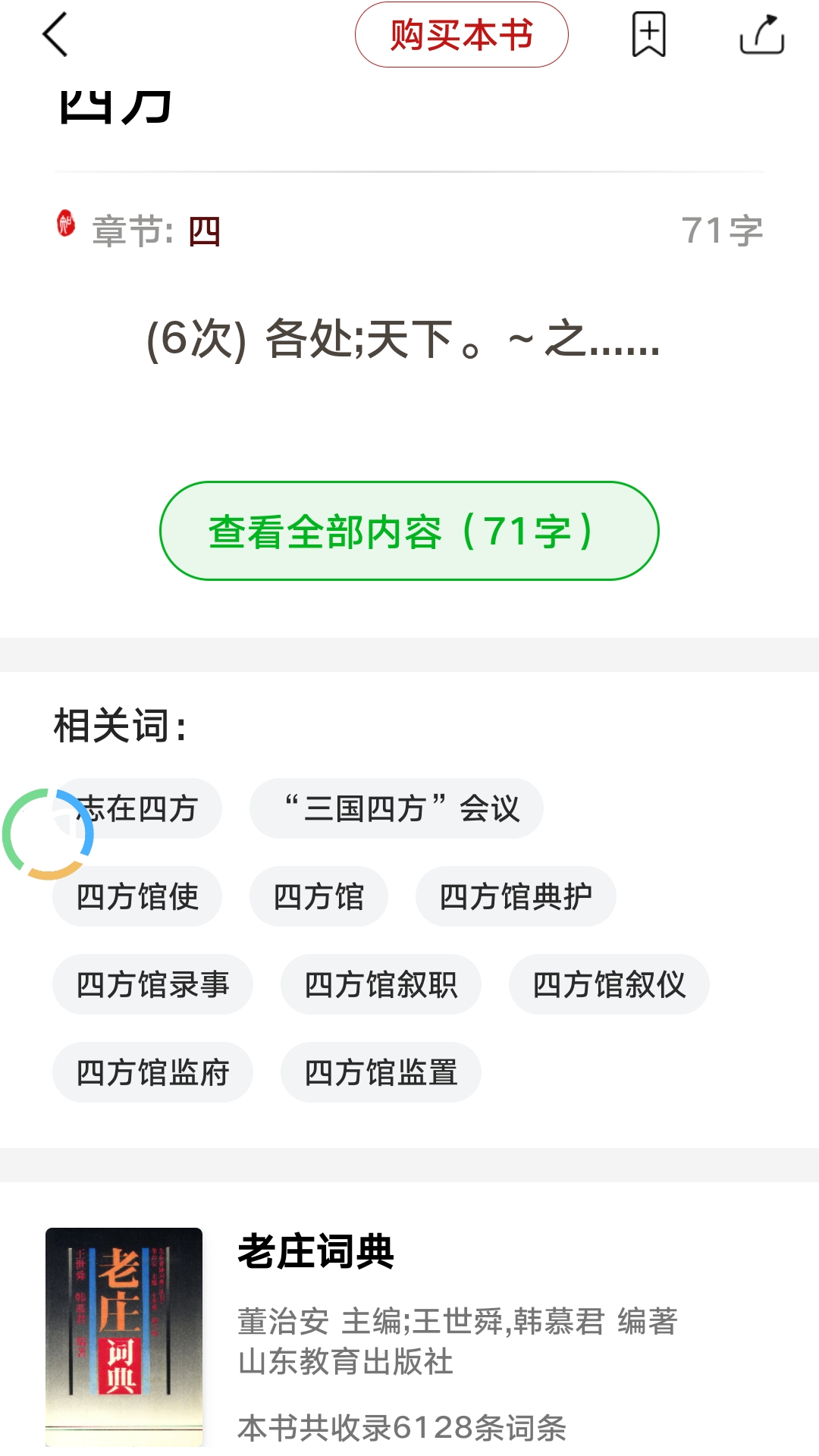Image resolution: width=819 pixels, height=1456 pixels.
Task: Tap the 四方馆叙职 related word
Action: click(381, 984)
